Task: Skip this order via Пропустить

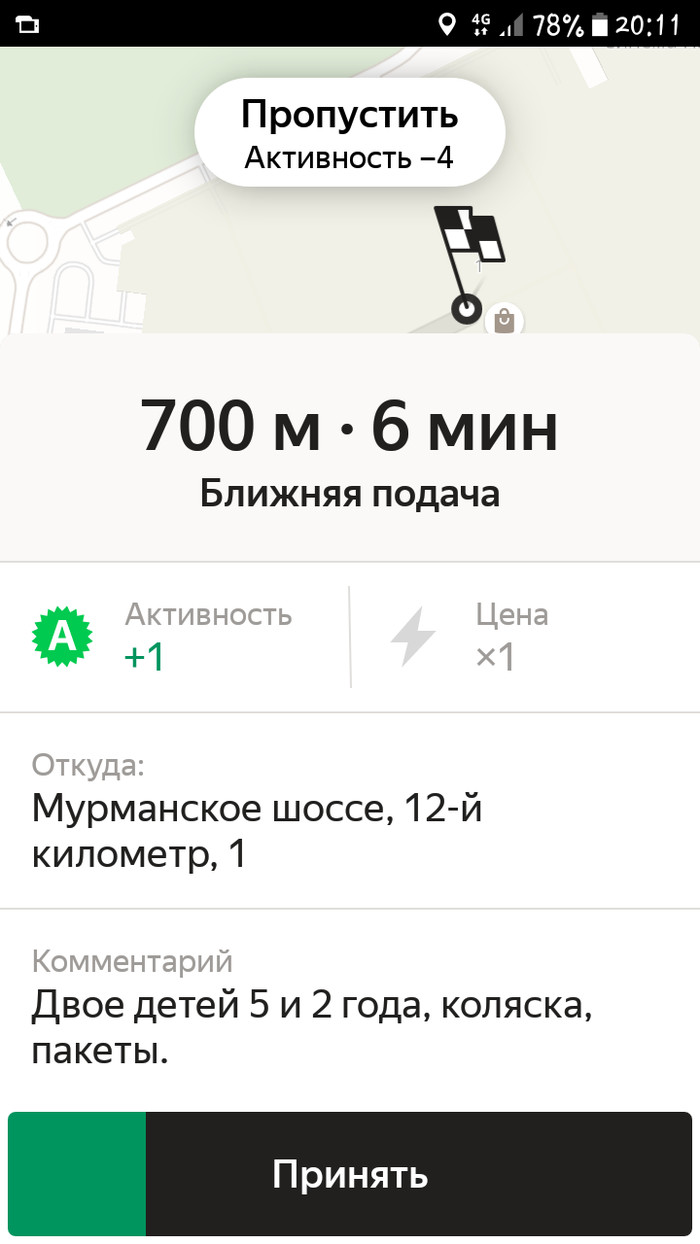Action: coord(349,132)
